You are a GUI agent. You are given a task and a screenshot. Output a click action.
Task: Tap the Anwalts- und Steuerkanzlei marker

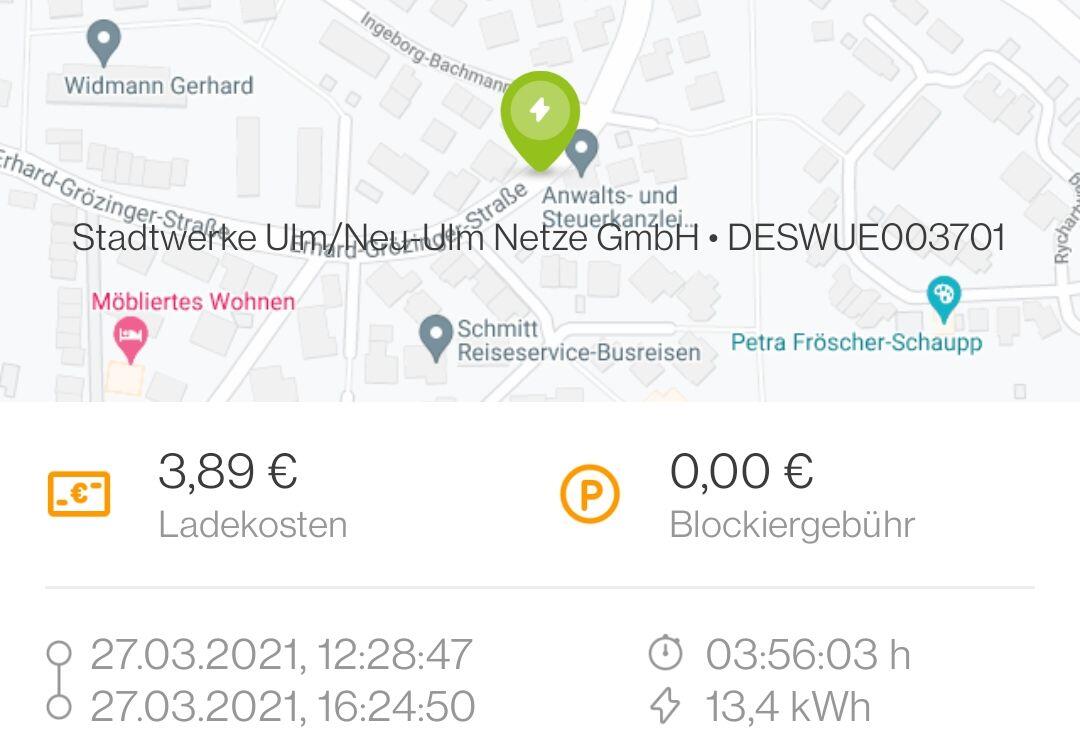(582, 152)
